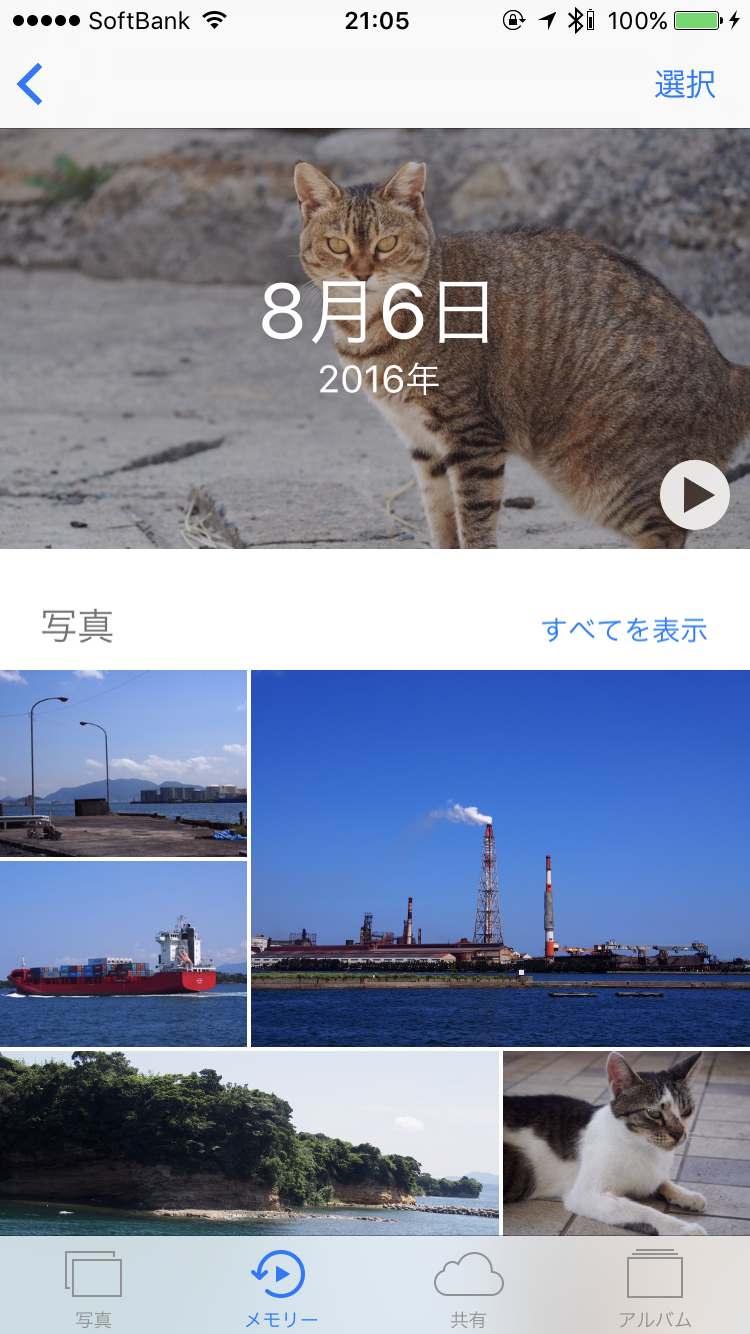Open the factory smokestack photo
The height and width of the screenshot is (1334, 750).
point(500,858)
